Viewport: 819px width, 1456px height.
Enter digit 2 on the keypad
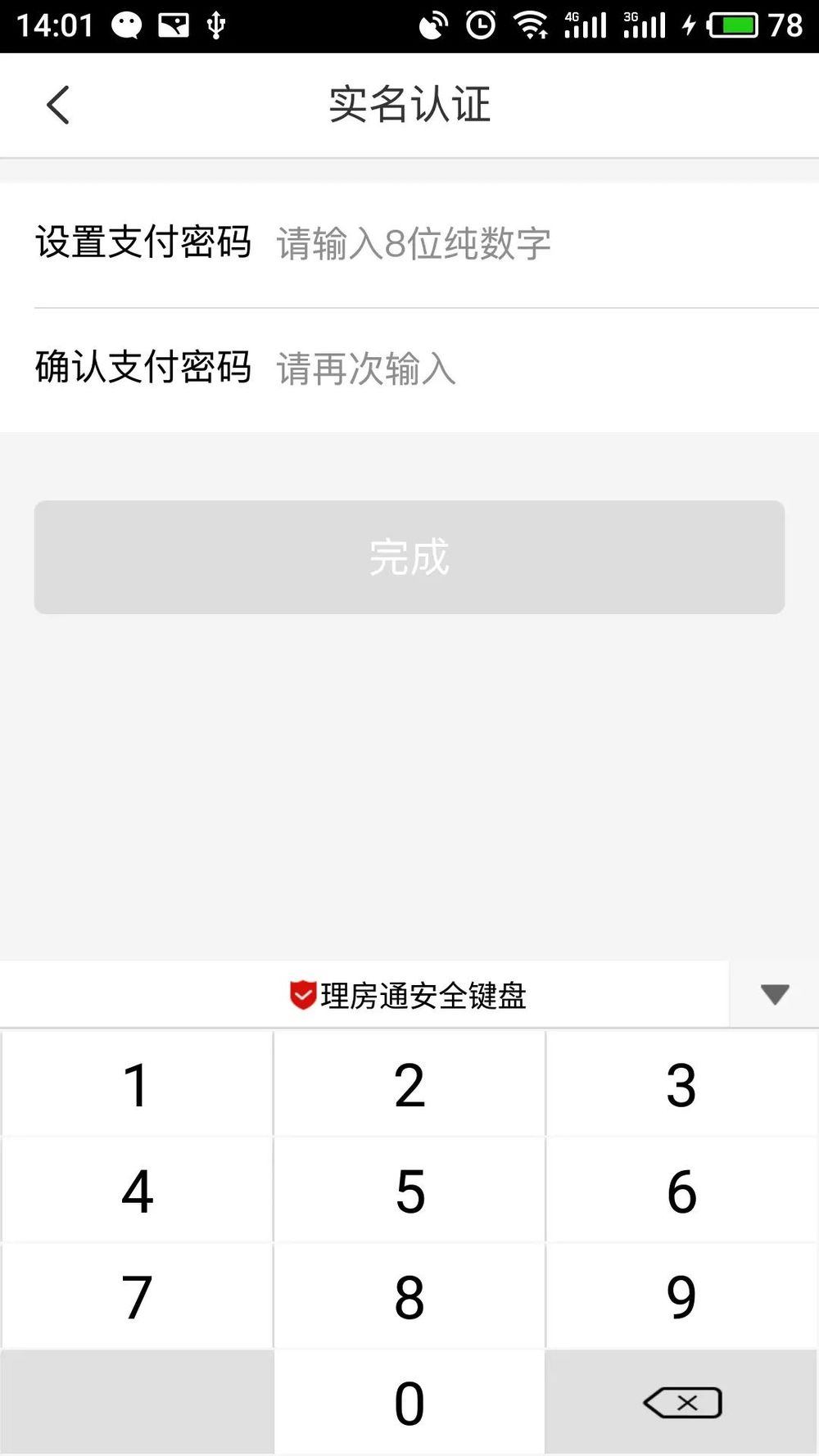(409, 1084)
